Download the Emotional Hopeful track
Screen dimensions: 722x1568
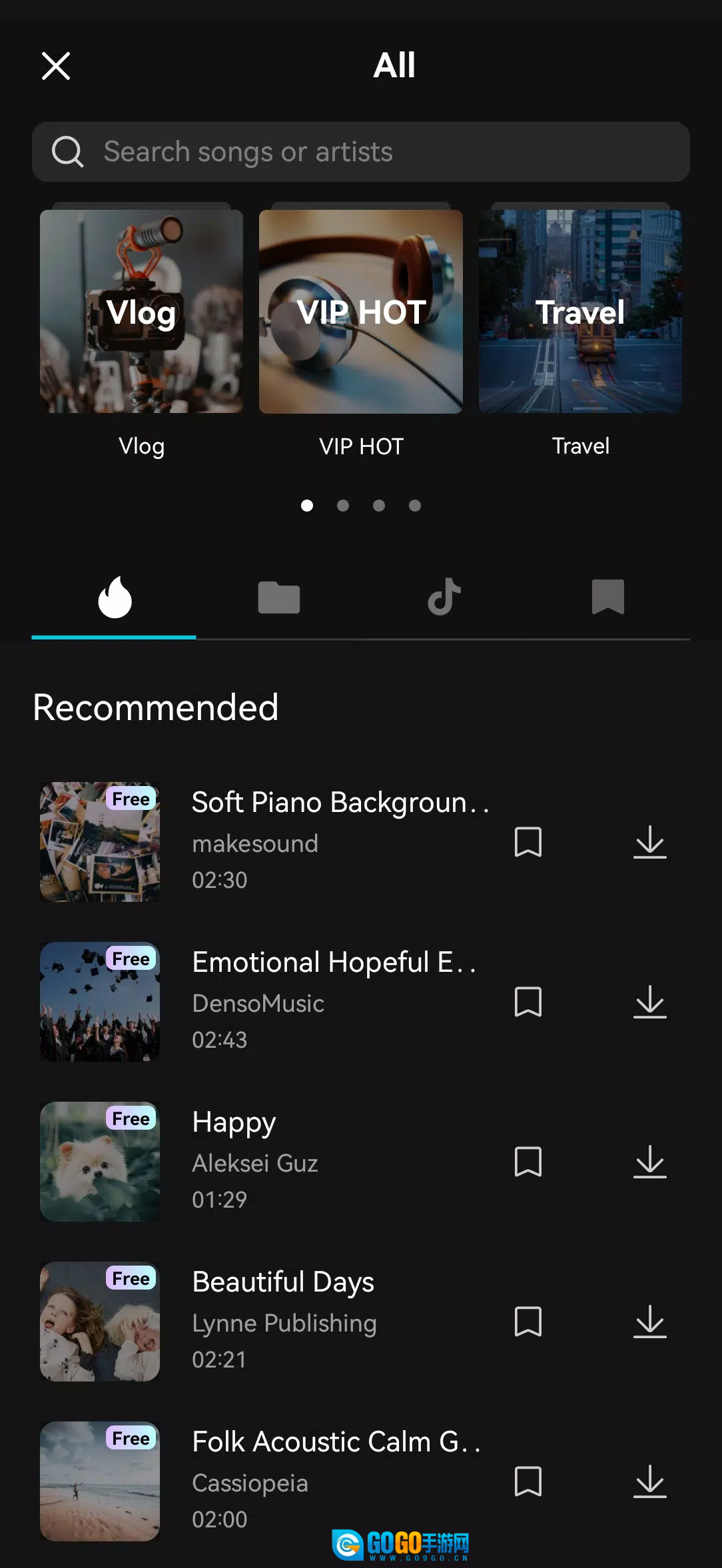[649, 1002]
